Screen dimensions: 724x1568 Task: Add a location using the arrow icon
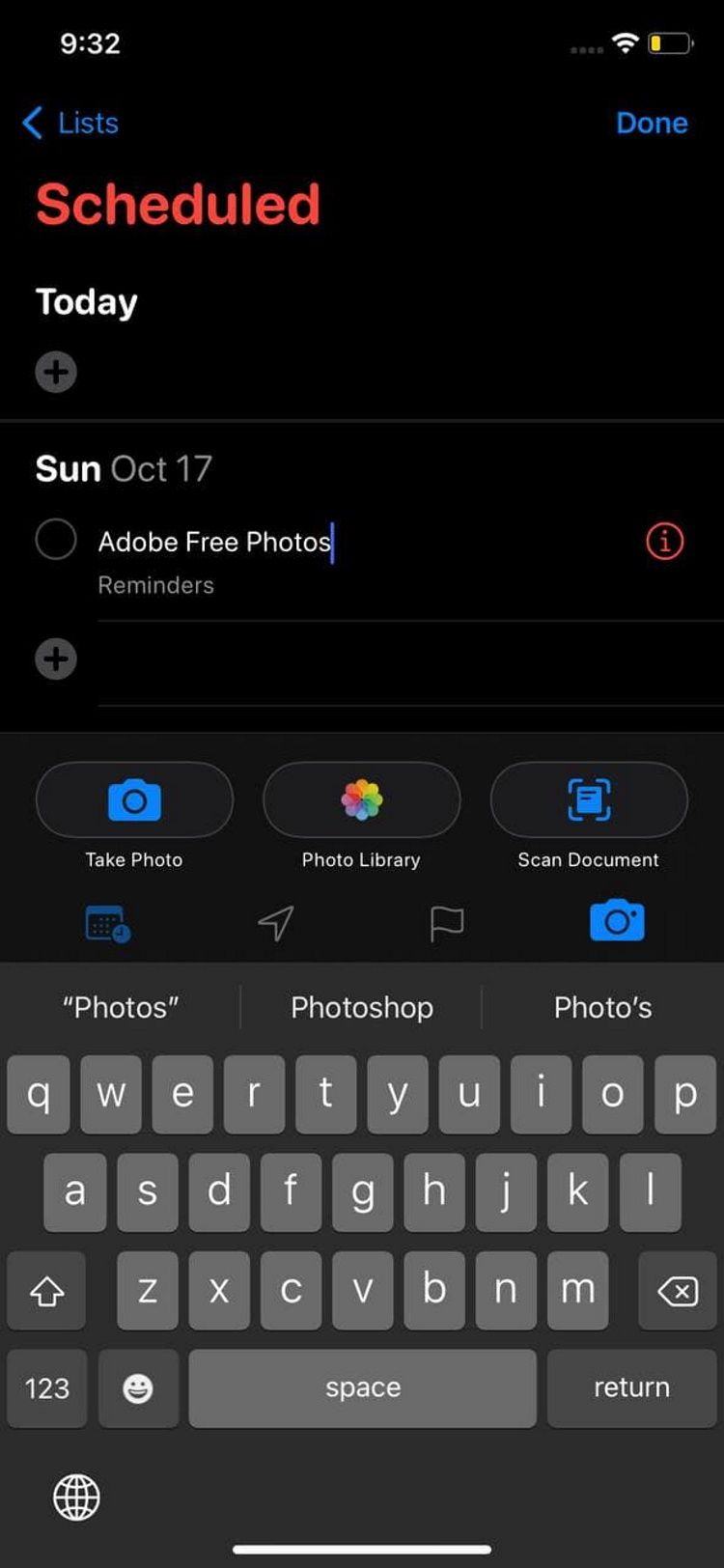[x=277, y=923]
